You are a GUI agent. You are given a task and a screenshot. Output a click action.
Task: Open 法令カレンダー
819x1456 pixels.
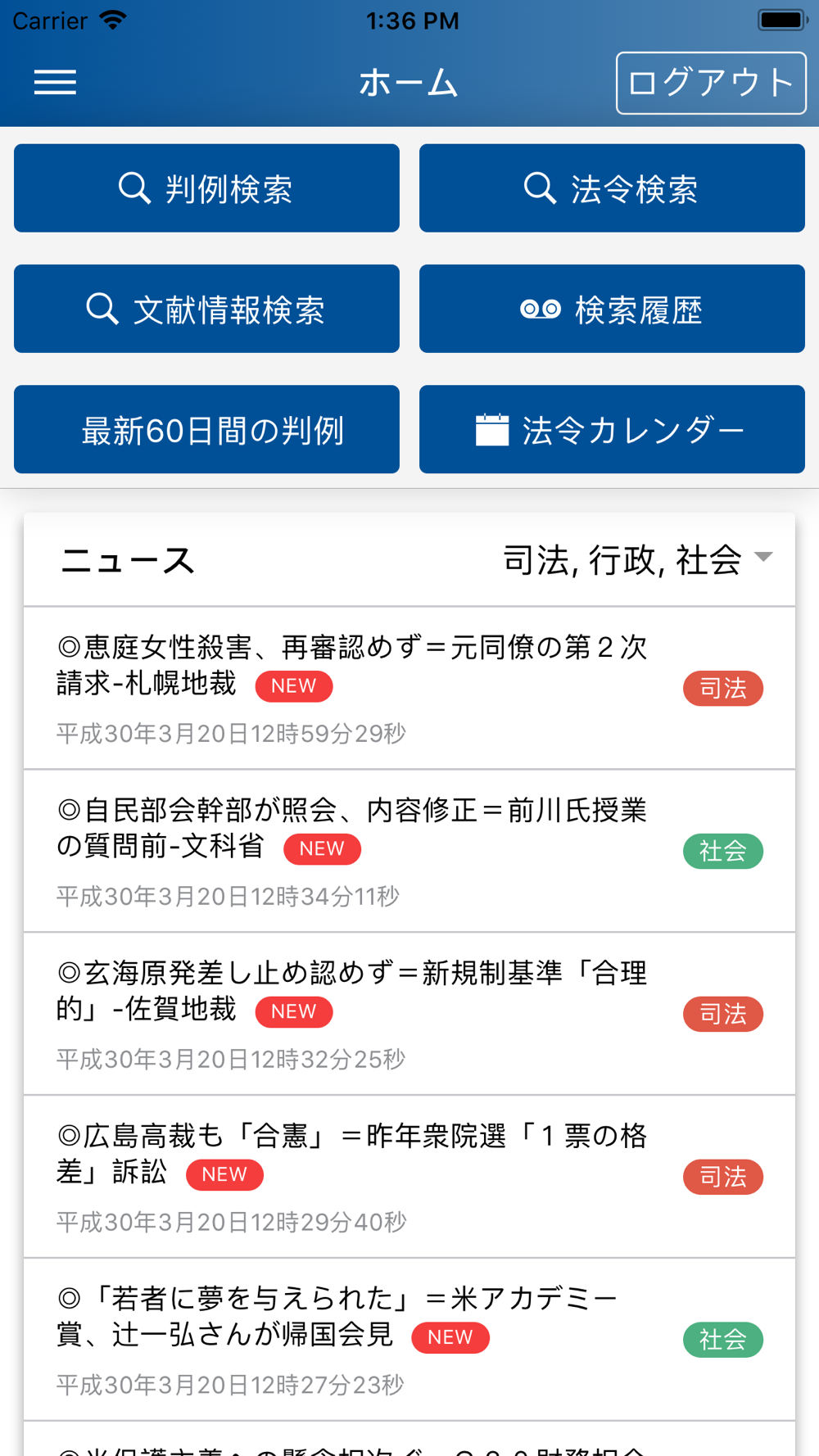612,429
